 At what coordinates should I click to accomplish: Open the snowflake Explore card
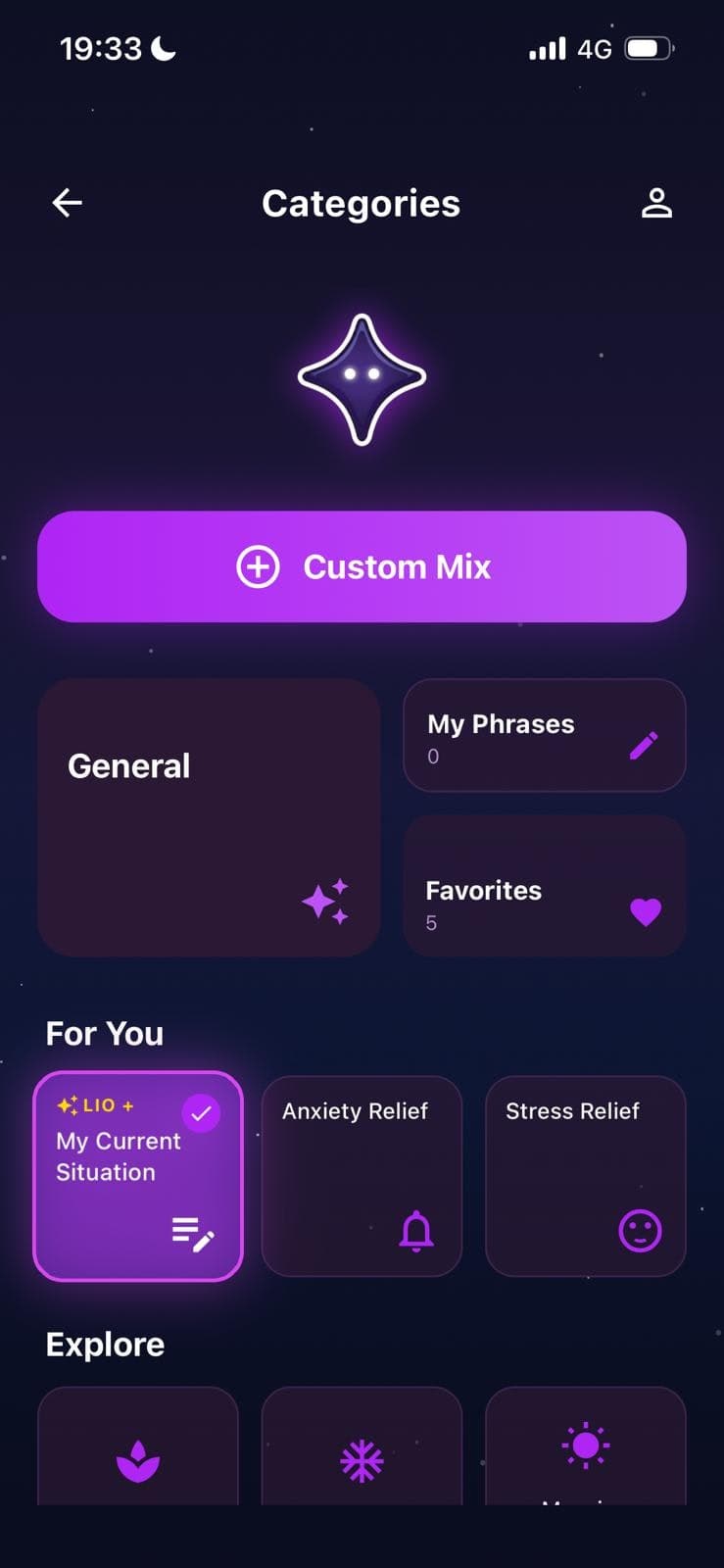click(362, 1450)
